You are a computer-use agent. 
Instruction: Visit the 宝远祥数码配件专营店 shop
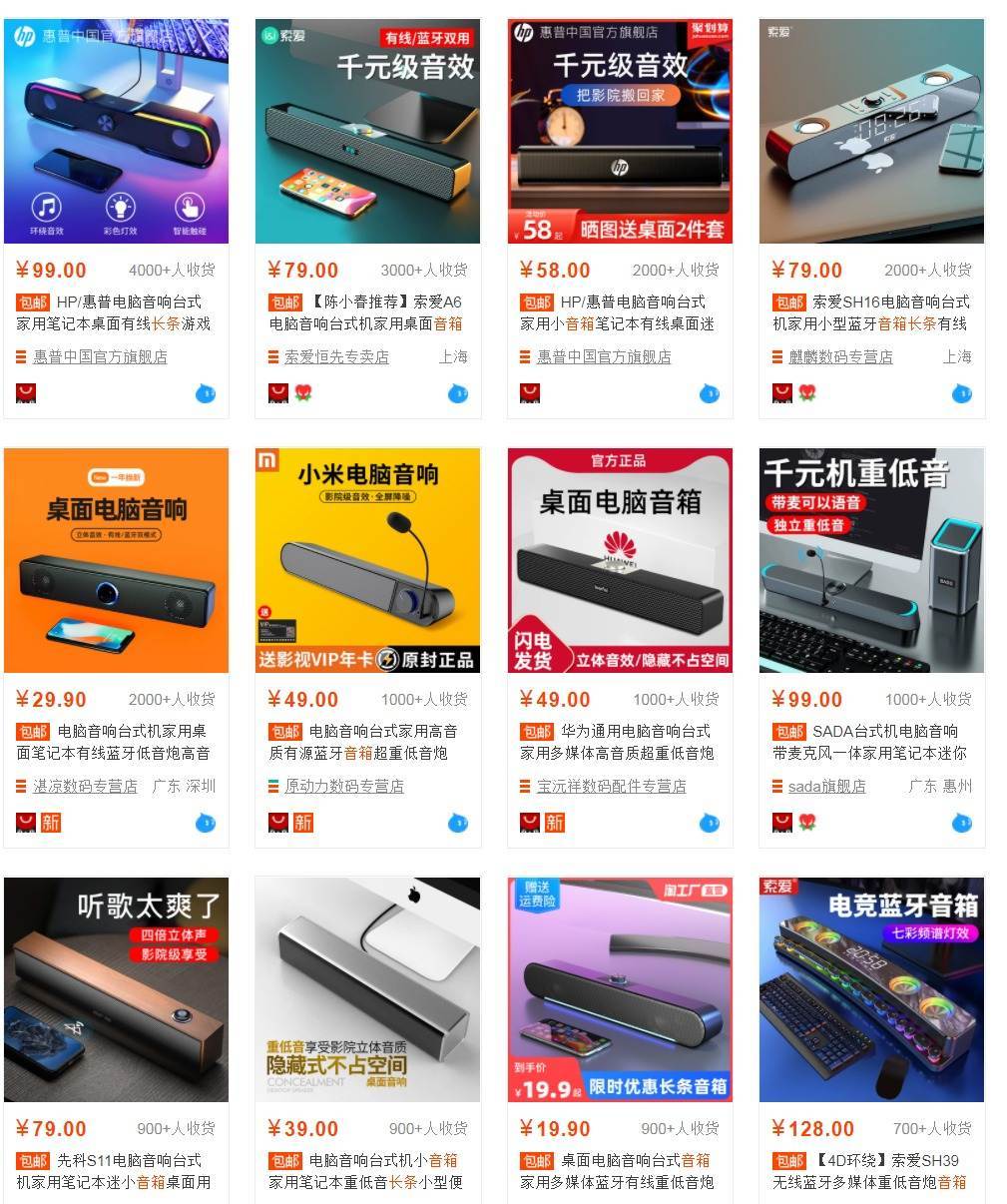[x=611, y=786]
